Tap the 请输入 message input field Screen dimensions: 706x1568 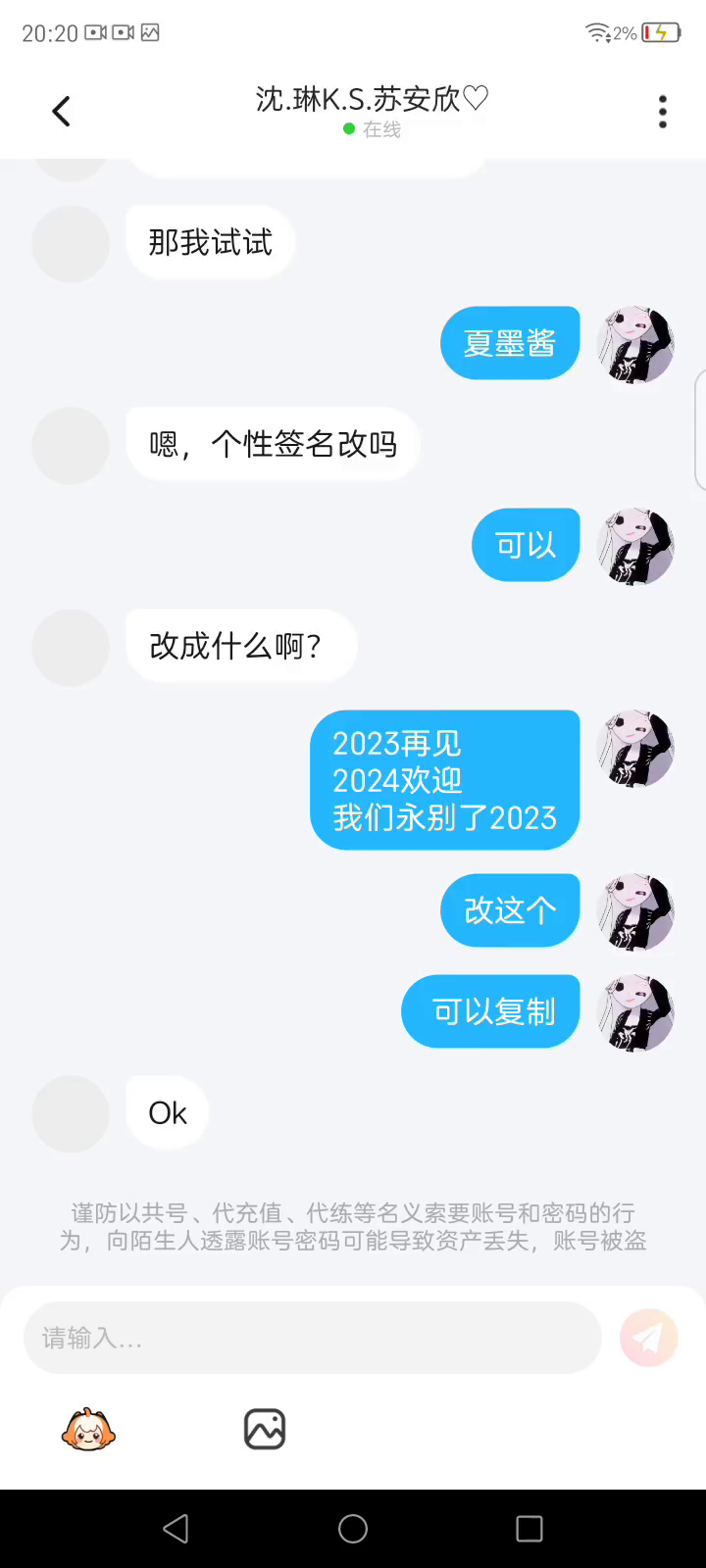[312, 1338]
